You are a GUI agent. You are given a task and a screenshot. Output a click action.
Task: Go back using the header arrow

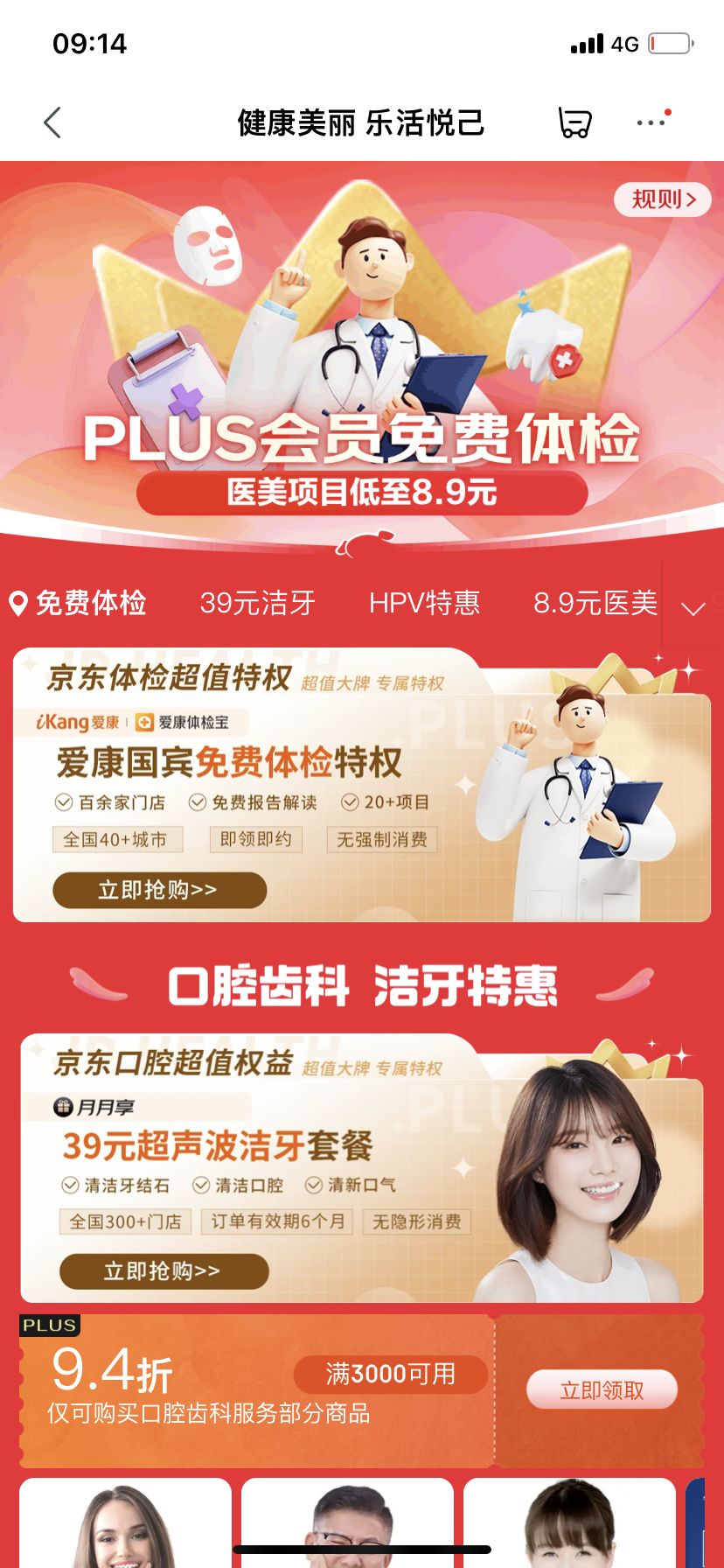(x=52, y=122)
